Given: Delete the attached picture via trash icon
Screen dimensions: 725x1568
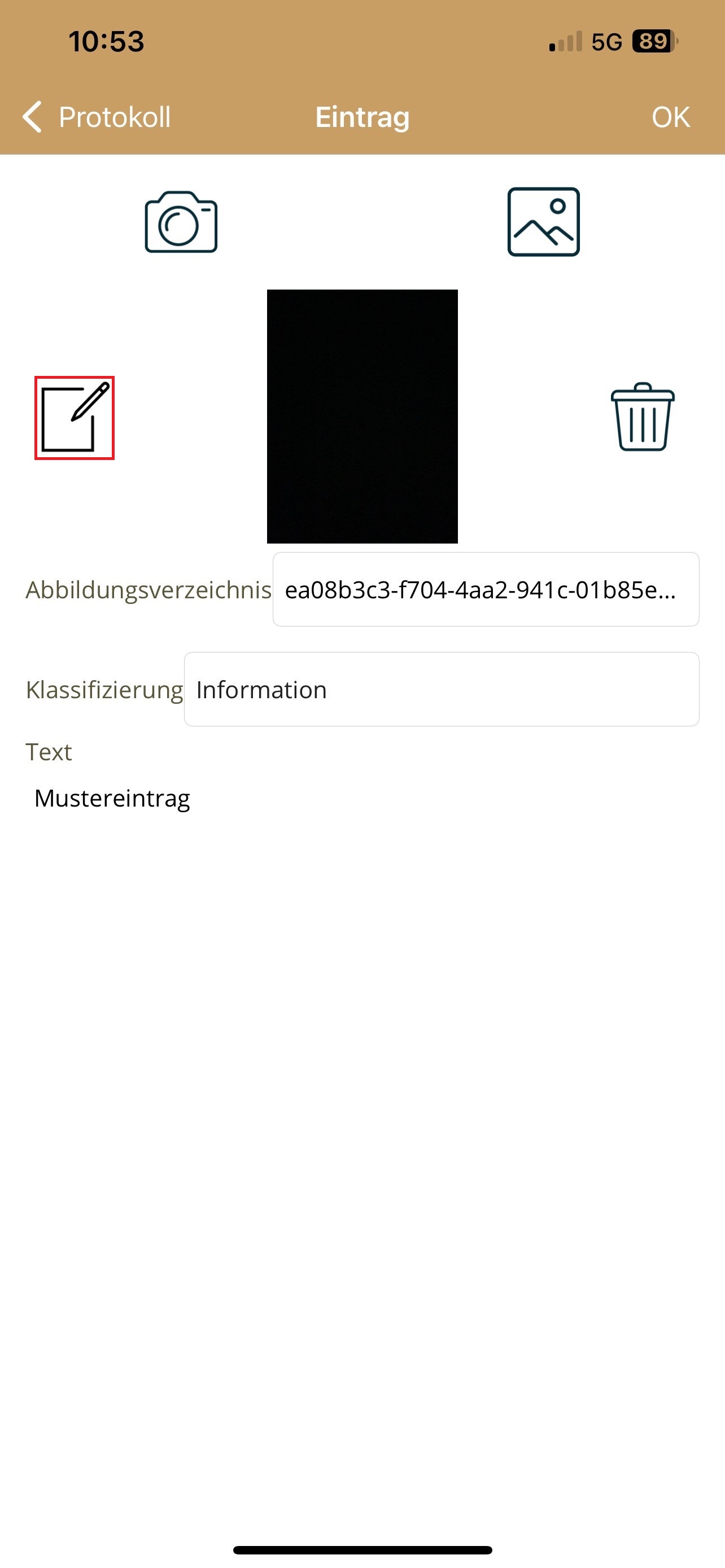Looking at the screenshot, I should click(x=642, y=417).
